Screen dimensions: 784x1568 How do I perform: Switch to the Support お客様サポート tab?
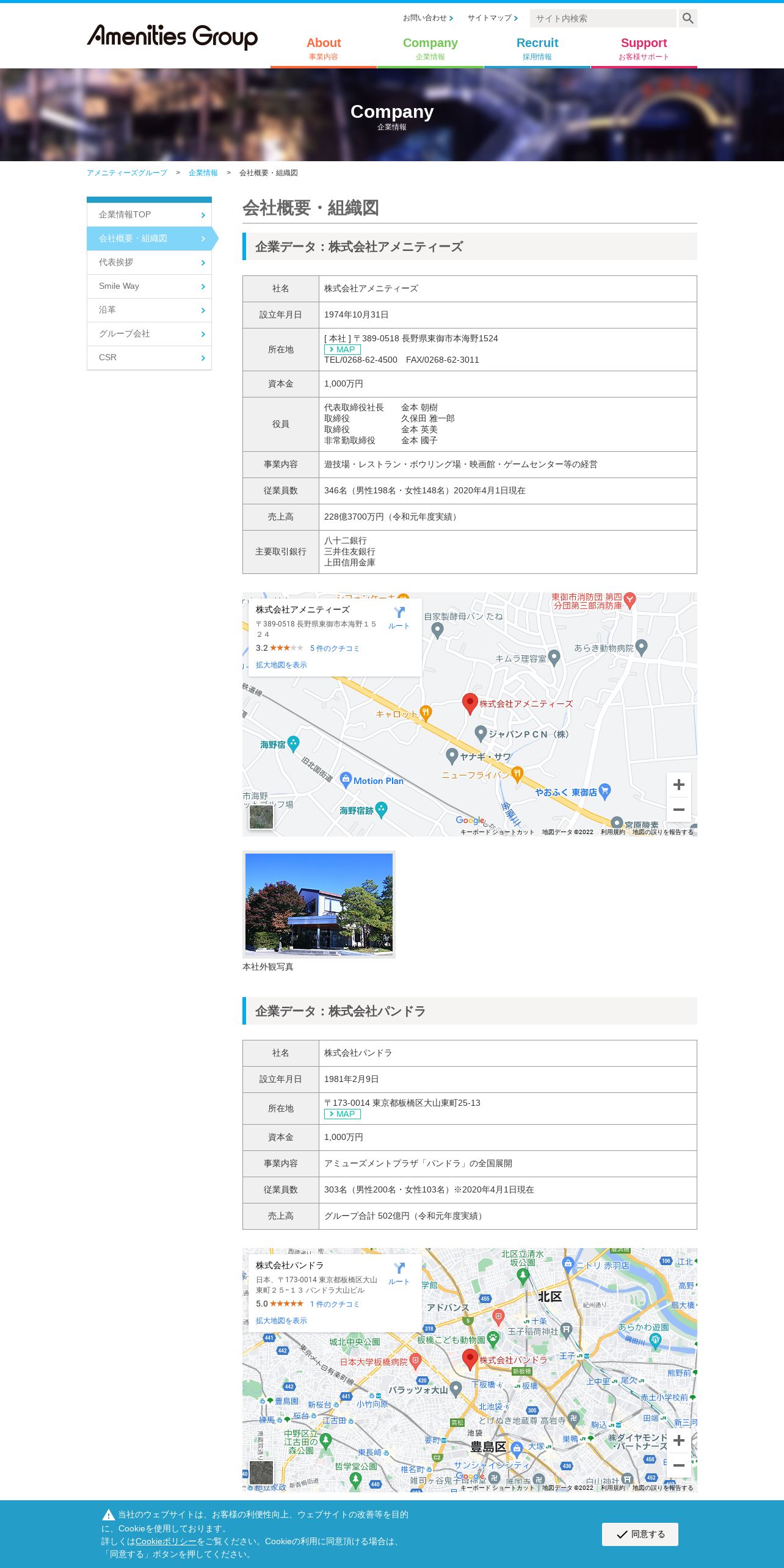pos(644,49)
